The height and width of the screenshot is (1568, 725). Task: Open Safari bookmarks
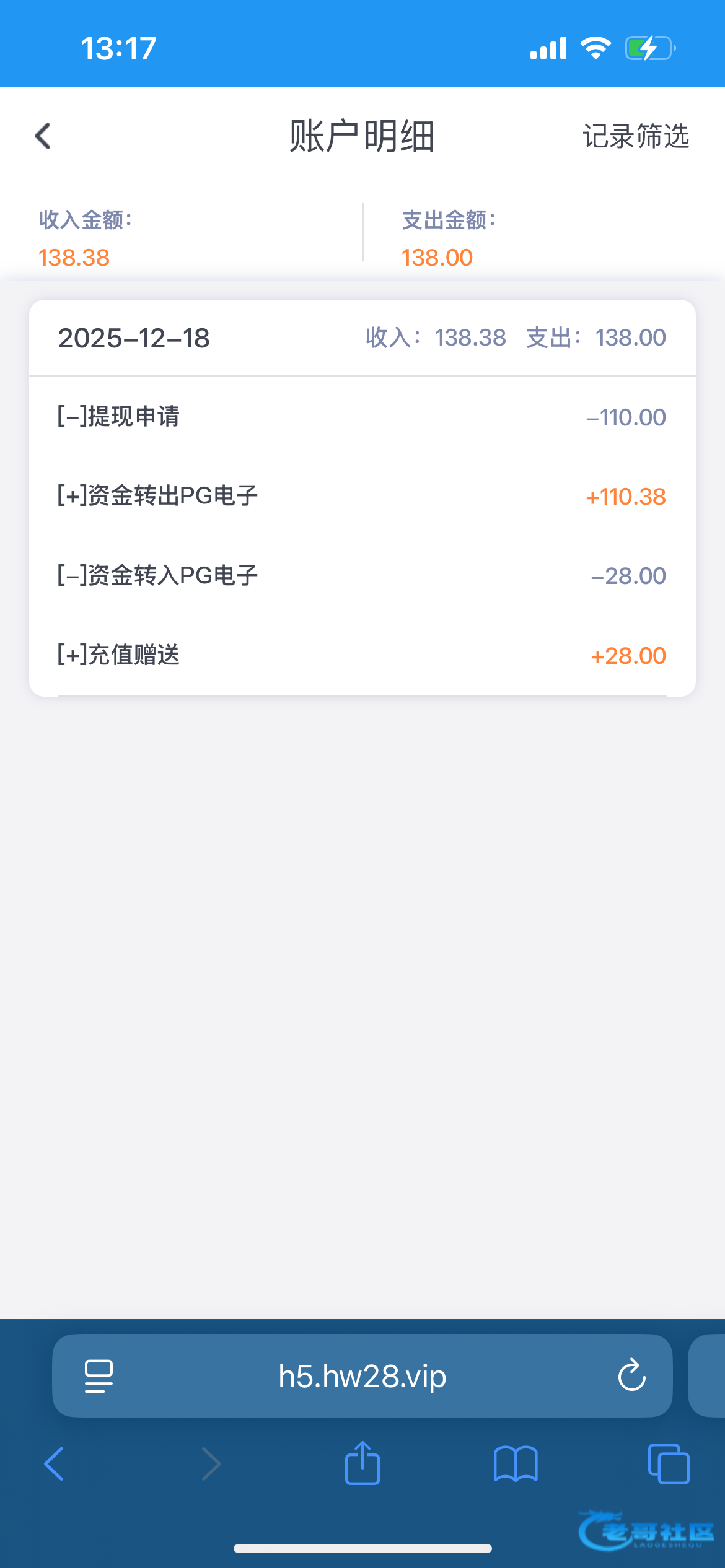(x=516, y=1464)
